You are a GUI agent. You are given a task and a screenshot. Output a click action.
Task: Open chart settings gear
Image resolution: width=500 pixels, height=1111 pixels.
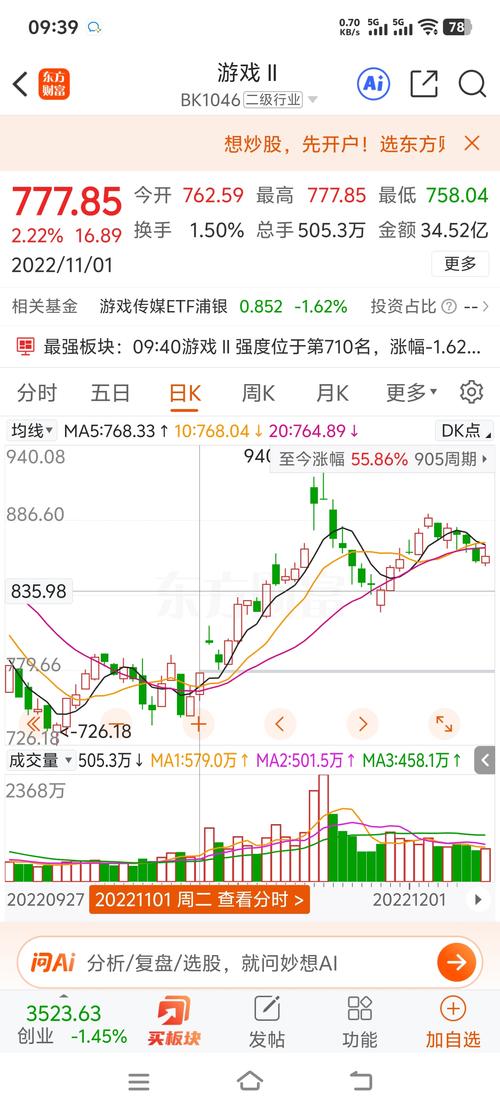472,392
